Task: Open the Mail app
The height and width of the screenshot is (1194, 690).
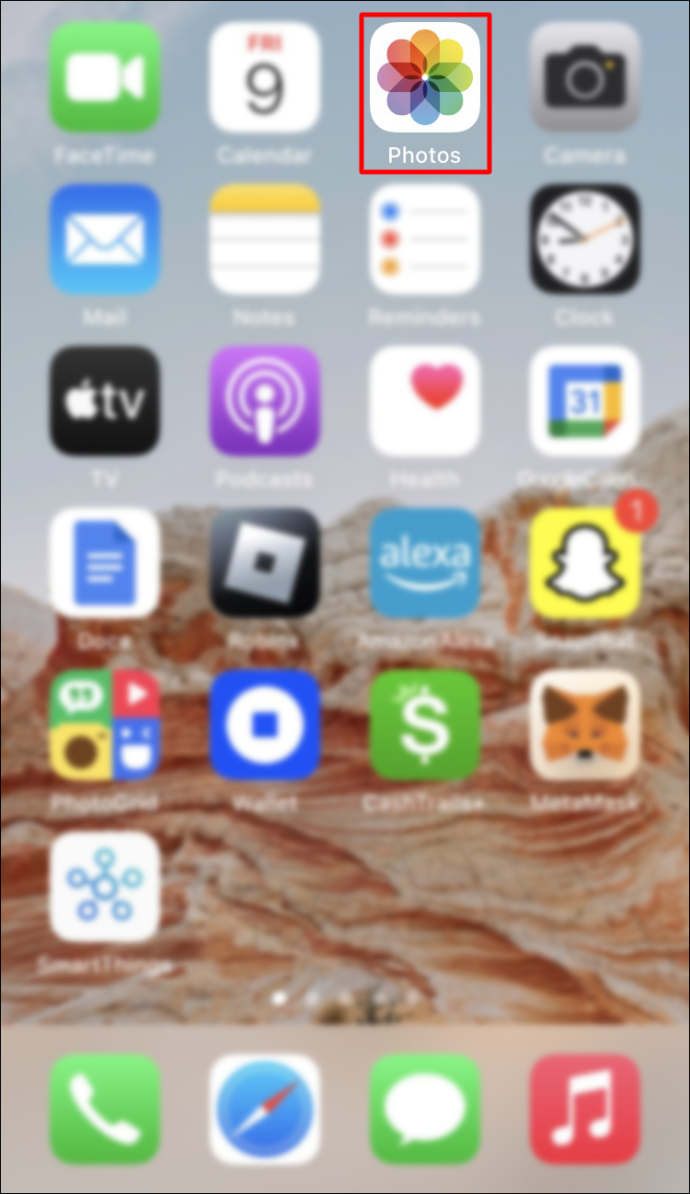Action: coord(104,239)
